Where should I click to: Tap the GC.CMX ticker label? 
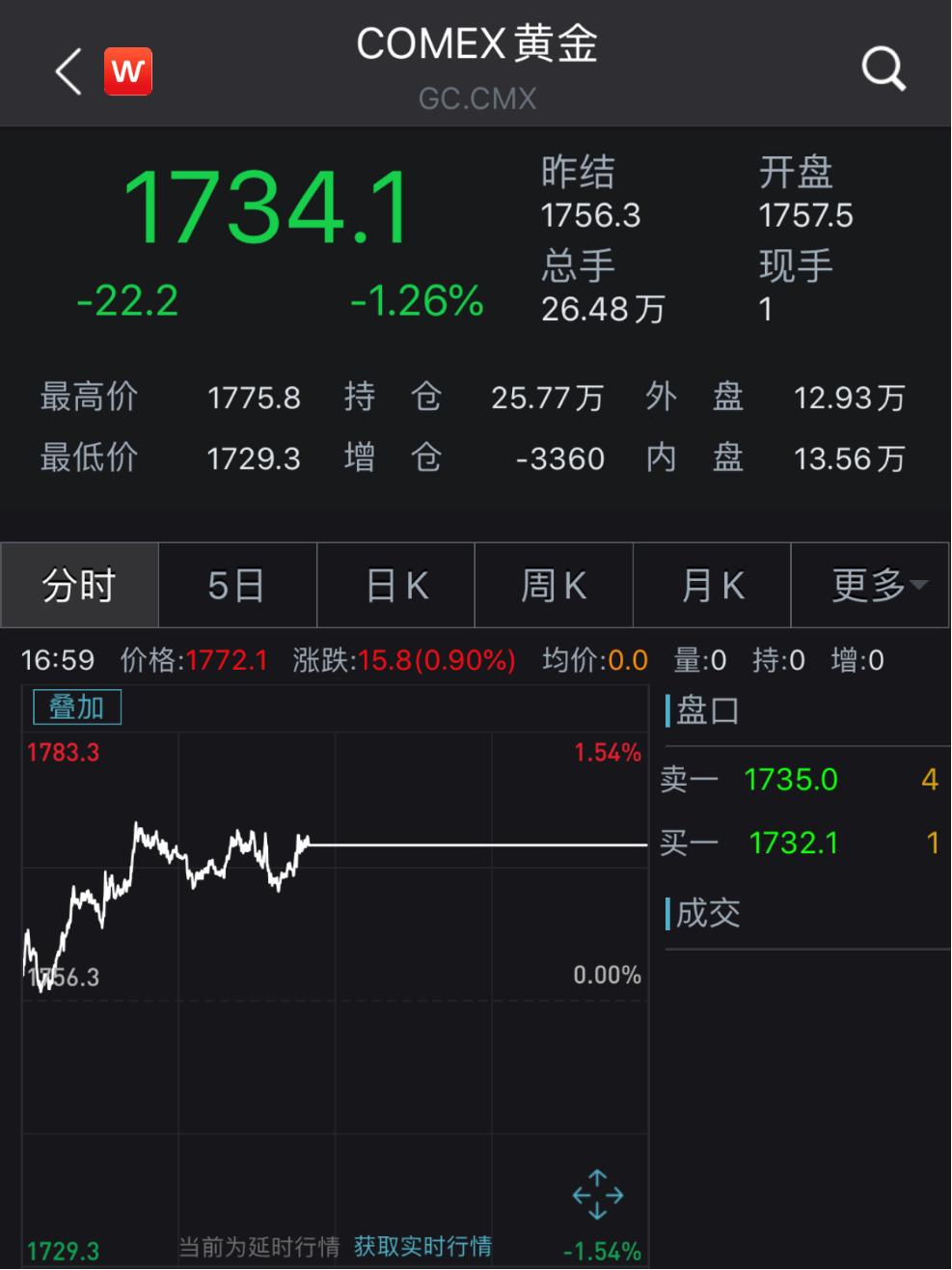(x=477, y=98)
